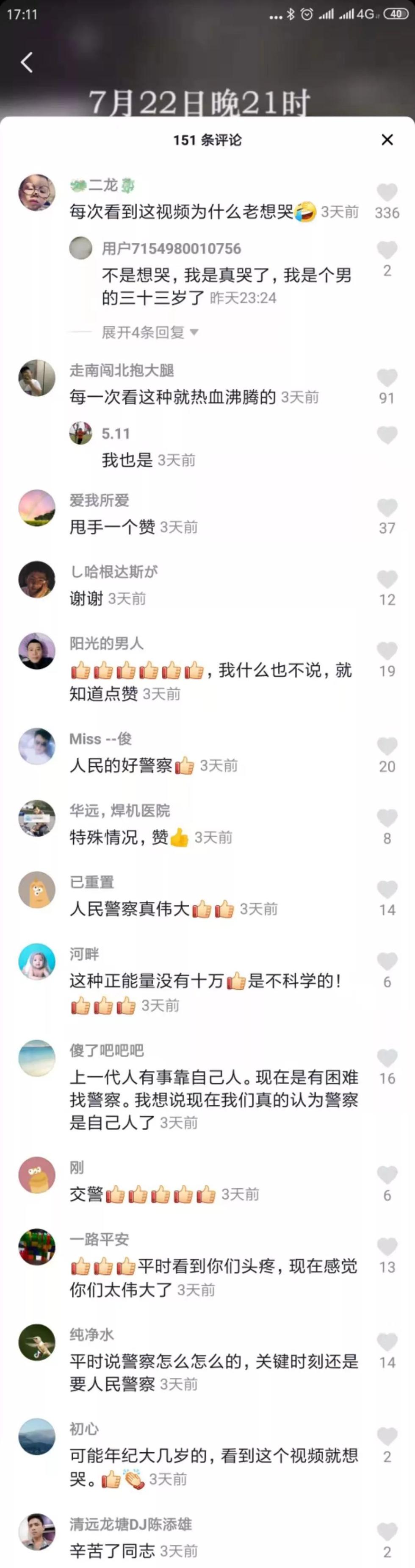Like the 谢谢 comment by し哈根达斯が
The width and height of the screenshot is (415, 1568).
point(387,579)
